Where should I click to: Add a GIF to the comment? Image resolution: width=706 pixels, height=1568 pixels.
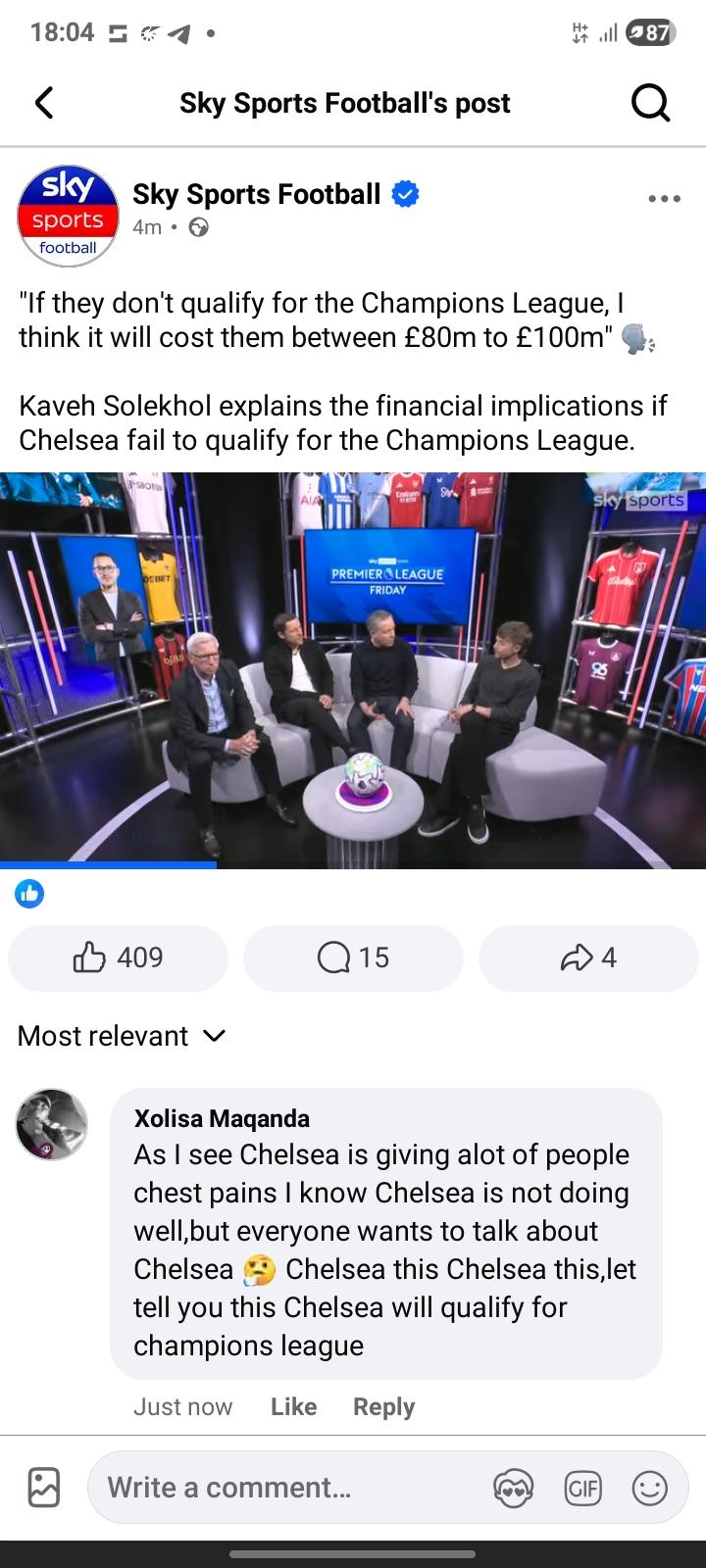coord(582,1489)
